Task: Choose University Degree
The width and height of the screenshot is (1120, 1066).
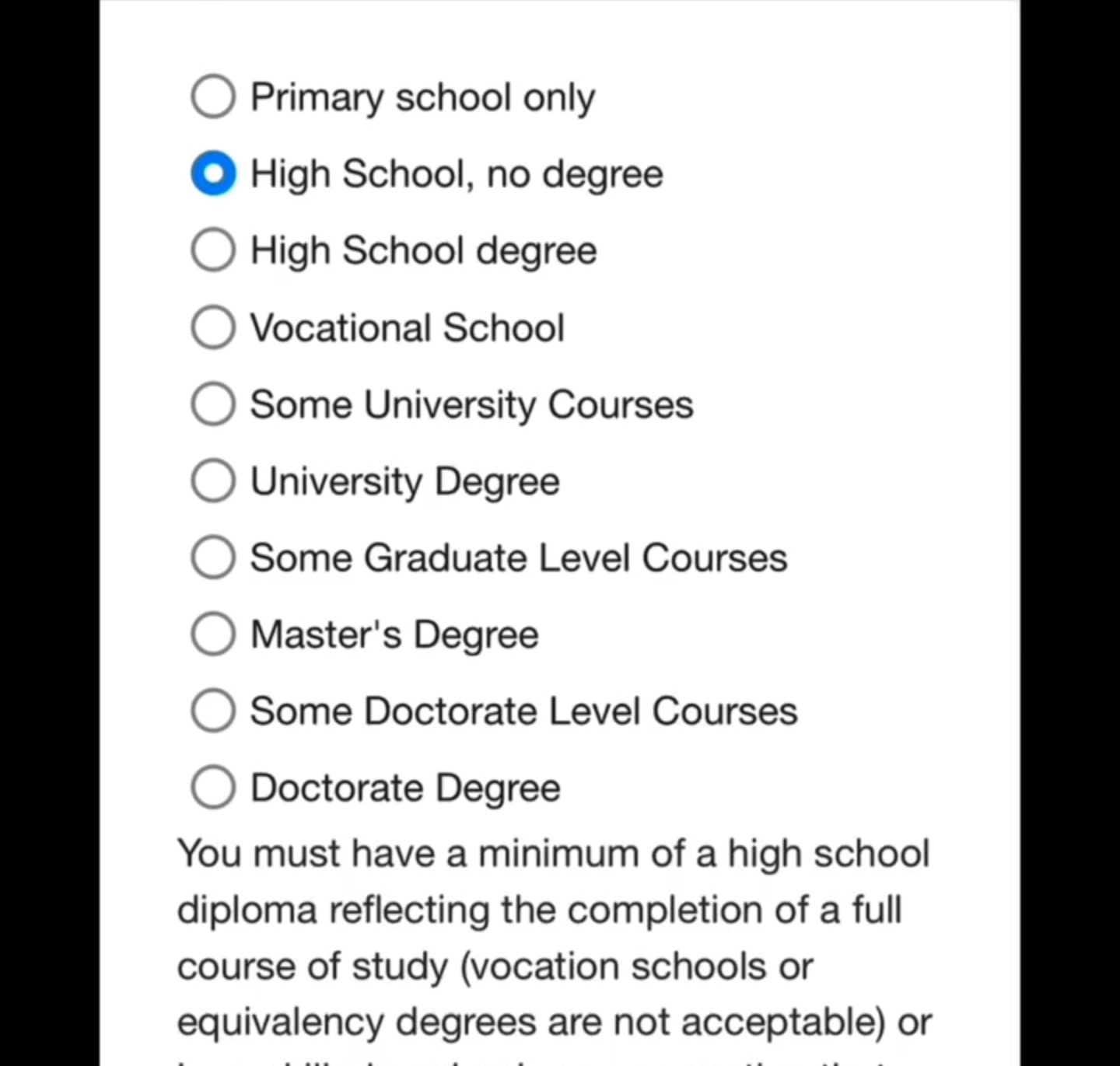Action: click(213, 481)
